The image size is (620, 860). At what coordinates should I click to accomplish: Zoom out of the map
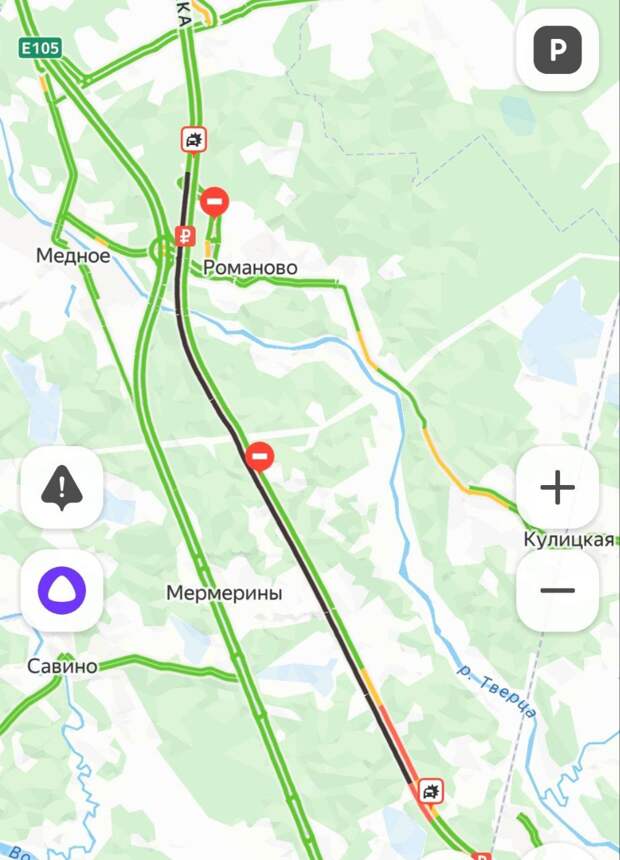pos(557,590)
